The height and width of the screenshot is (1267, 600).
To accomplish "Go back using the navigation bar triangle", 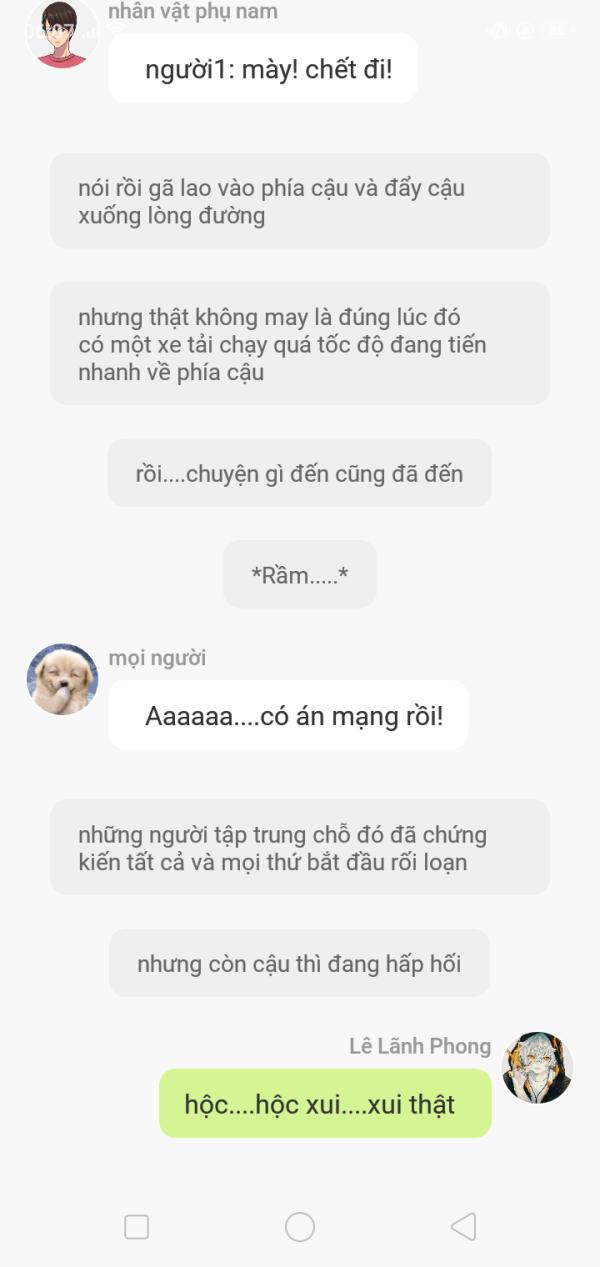I will [x=463, y=1227].
